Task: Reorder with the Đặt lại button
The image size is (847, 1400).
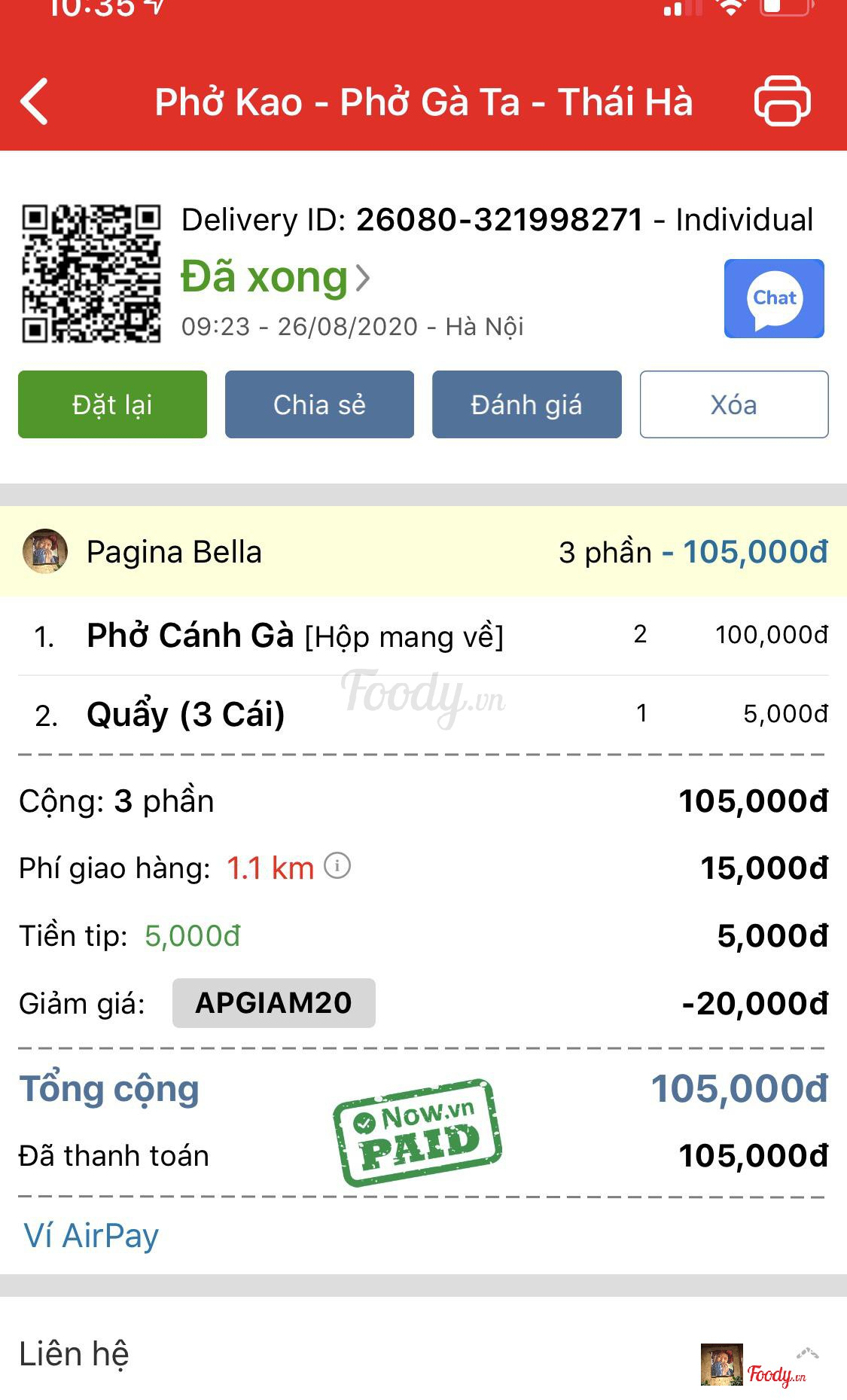Action: pyautogui.click(x=112, y=404)
